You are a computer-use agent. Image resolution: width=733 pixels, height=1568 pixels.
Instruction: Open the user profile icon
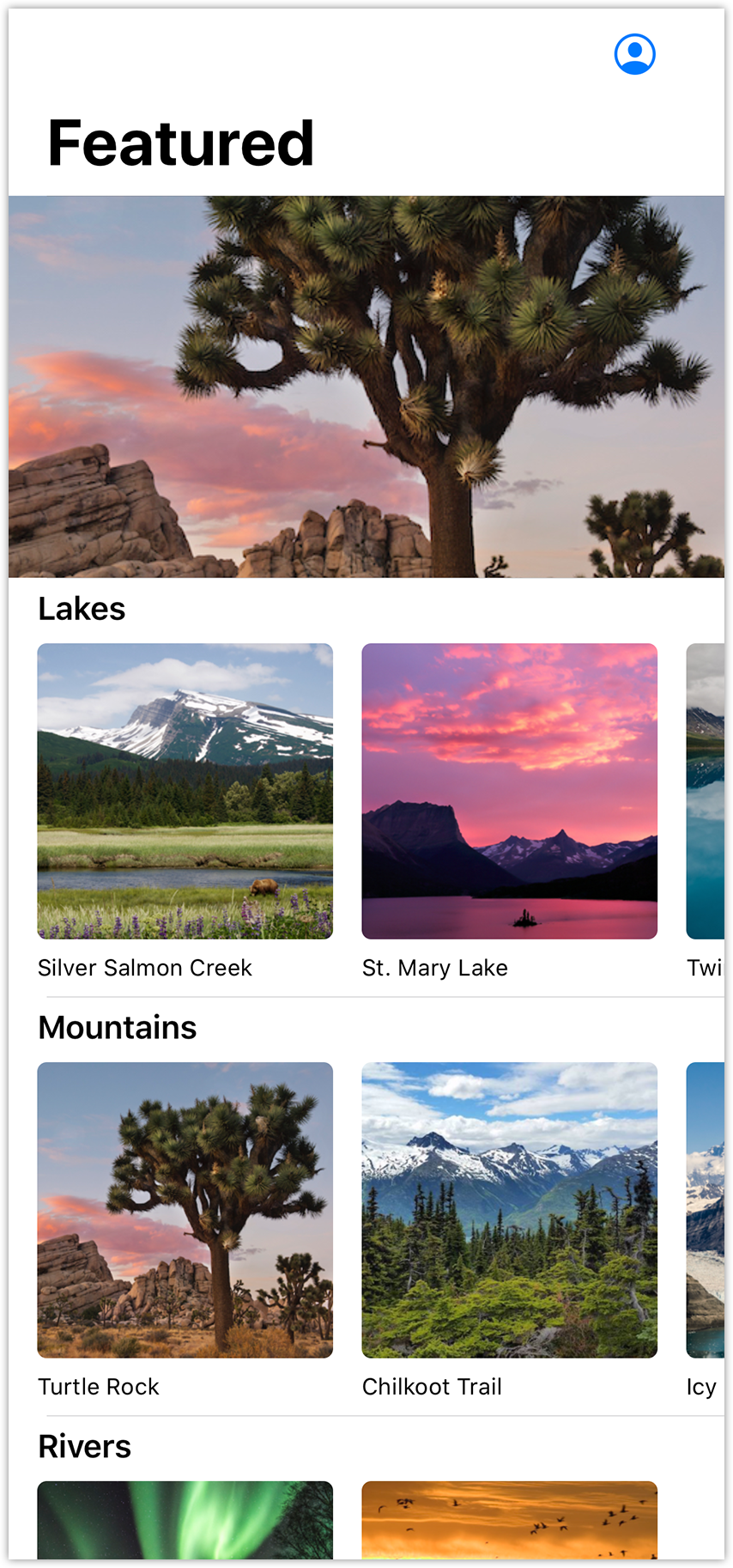click(x=635, y=54)
